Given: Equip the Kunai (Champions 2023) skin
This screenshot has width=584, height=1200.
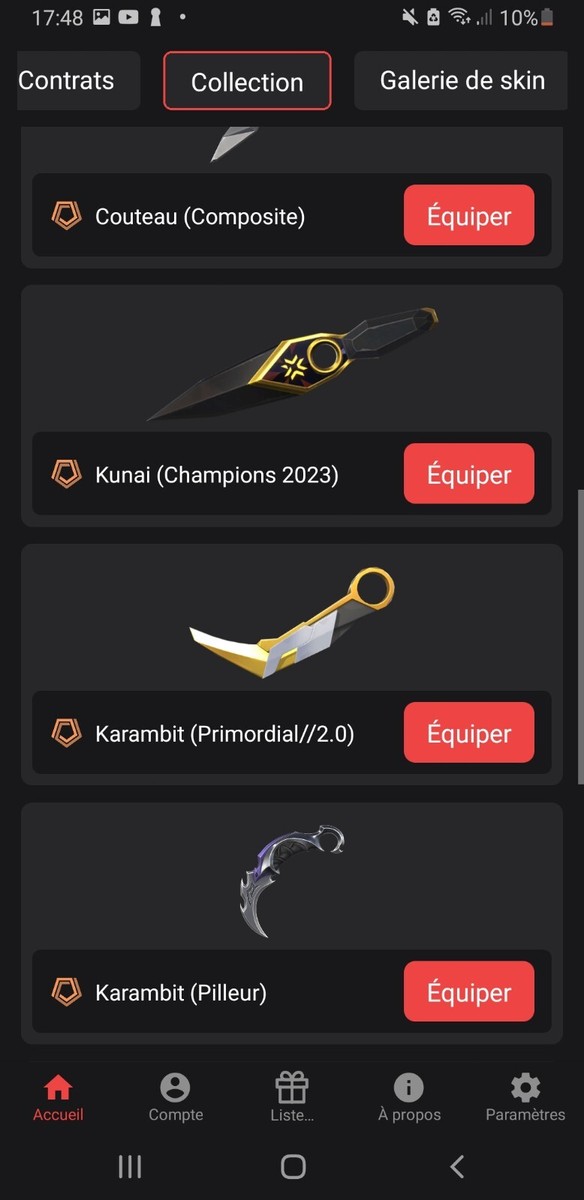Looking at the screenshot, I should pos(469,474).
